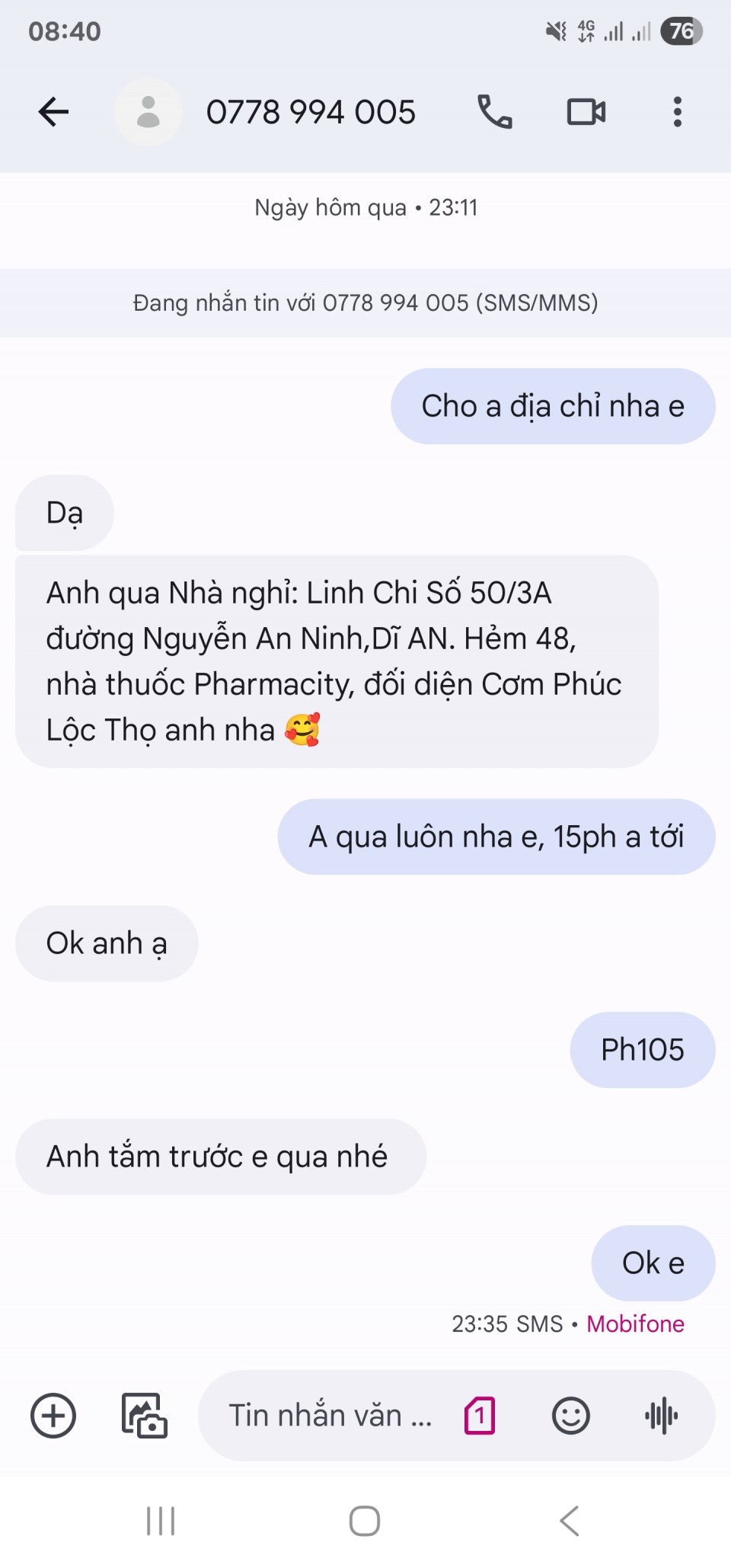Open the plus attachment menu
This screenshot has height=1568, width=731.
(x=53, y=1416)
